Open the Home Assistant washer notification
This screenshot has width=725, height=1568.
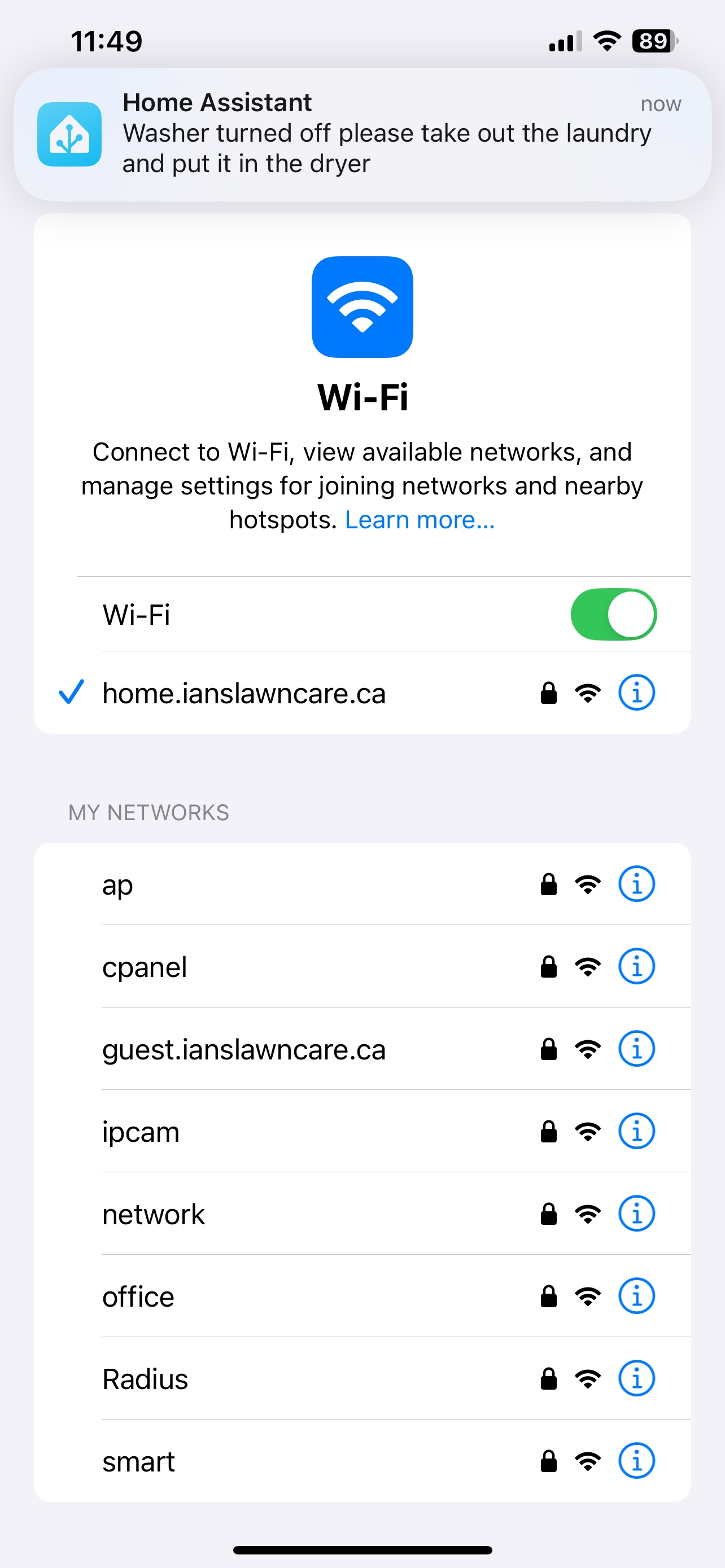point(362,134)
